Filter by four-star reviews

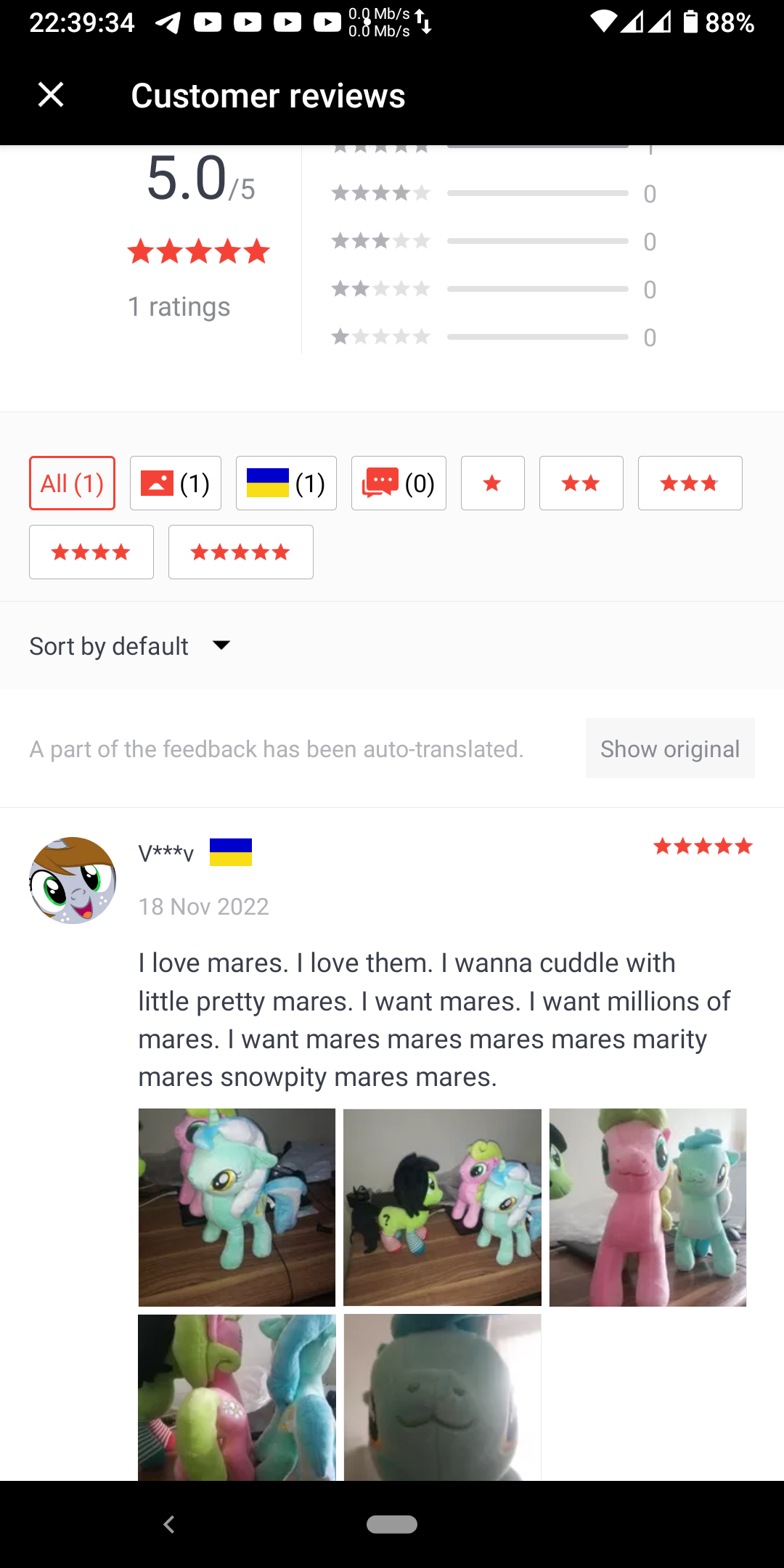pos(91,552)
